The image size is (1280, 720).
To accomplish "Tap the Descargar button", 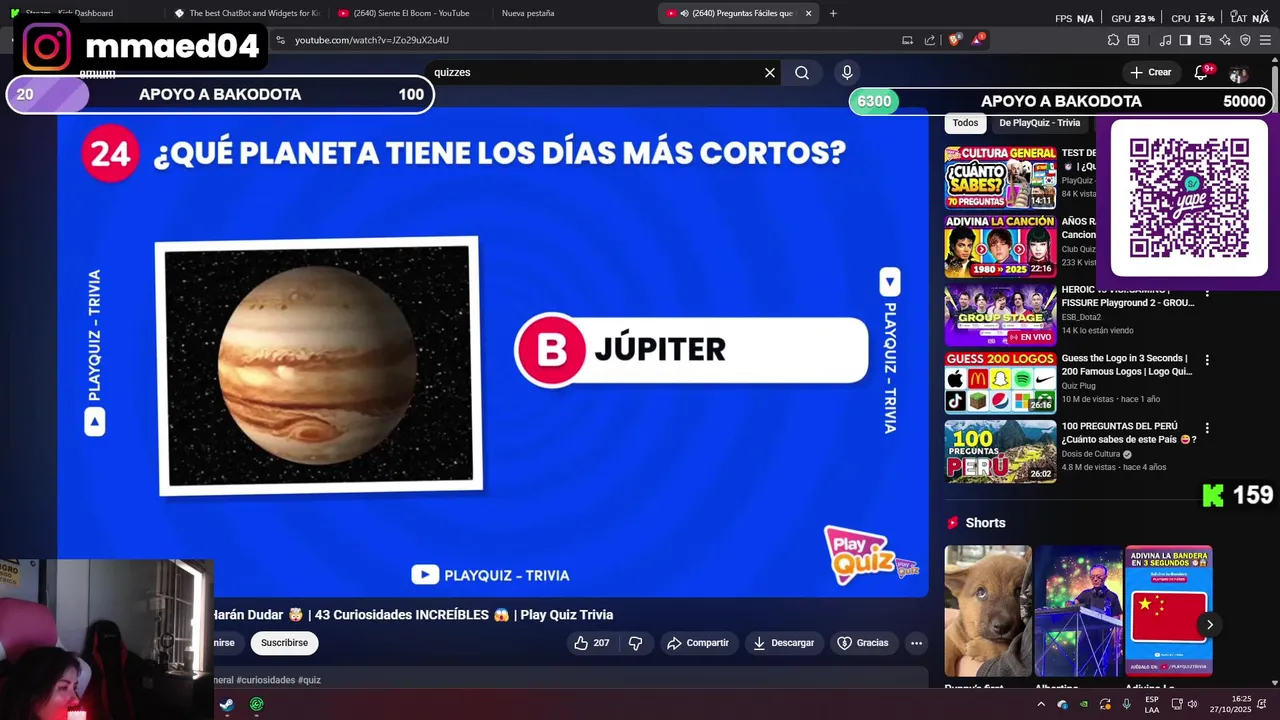I will click(783, 643).
